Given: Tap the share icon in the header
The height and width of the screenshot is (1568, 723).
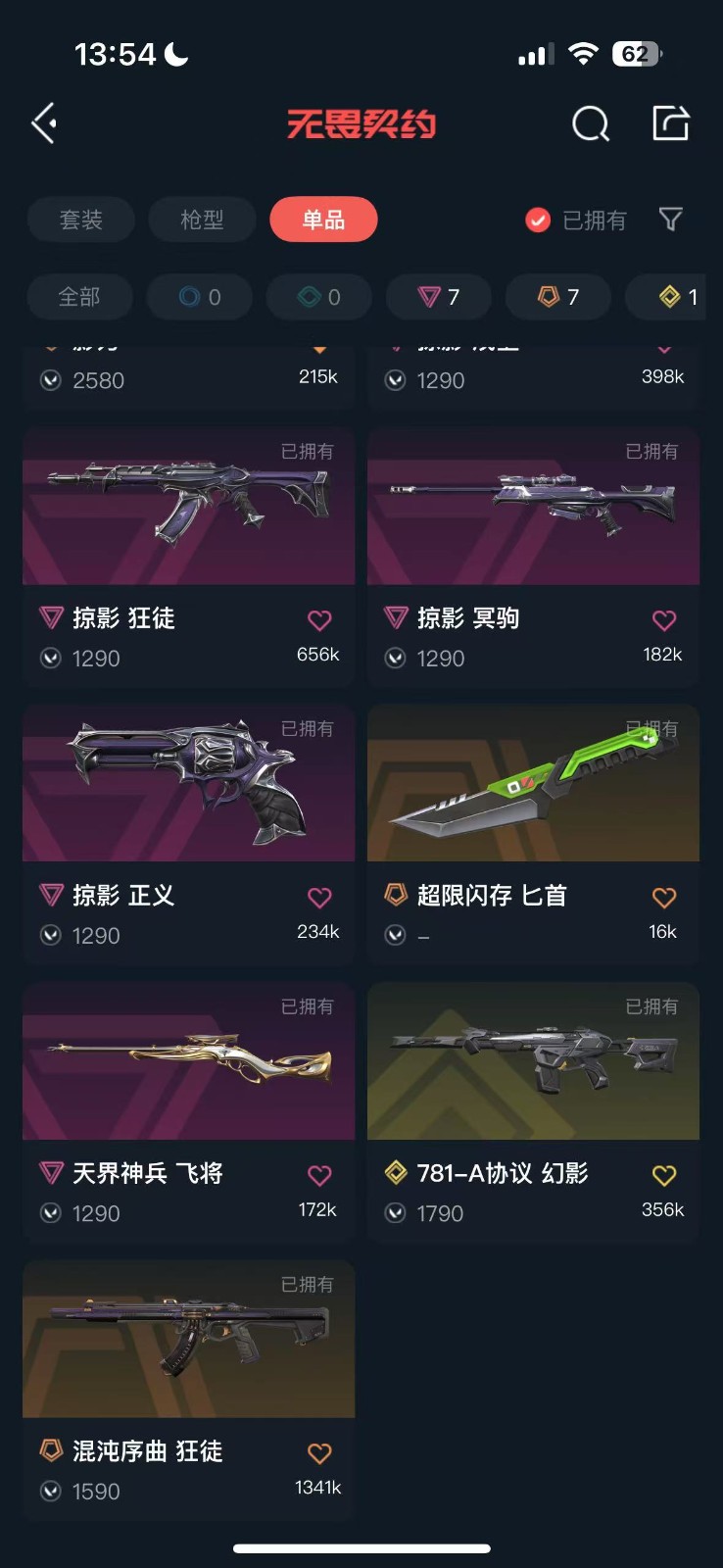Looking at the screenshot, I should pyautogui.click(x=670, y=123).
